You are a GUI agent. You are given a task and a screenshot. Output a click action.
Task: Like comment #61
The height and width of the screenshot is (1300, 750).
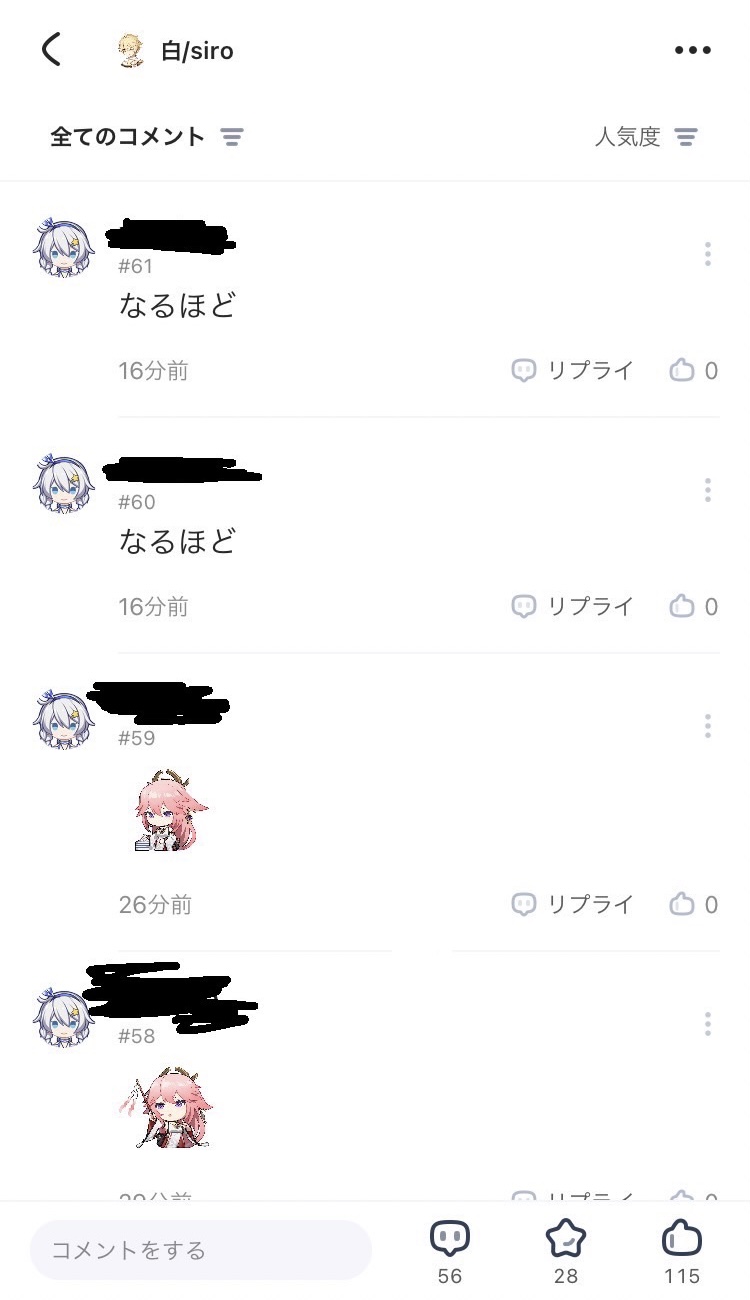click(693, 371)
